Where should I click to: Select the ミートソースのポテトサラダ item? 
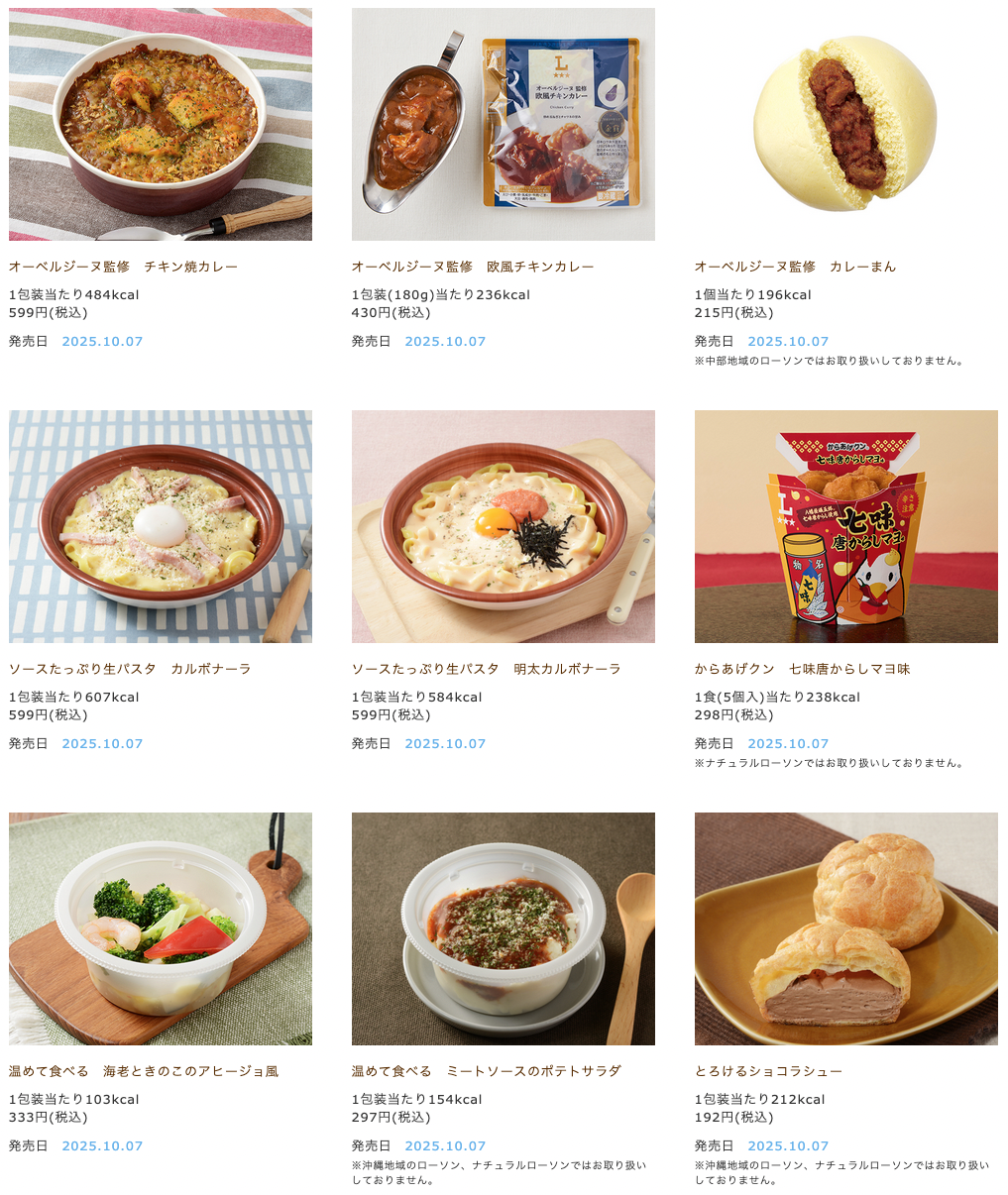click(486, 1071)
